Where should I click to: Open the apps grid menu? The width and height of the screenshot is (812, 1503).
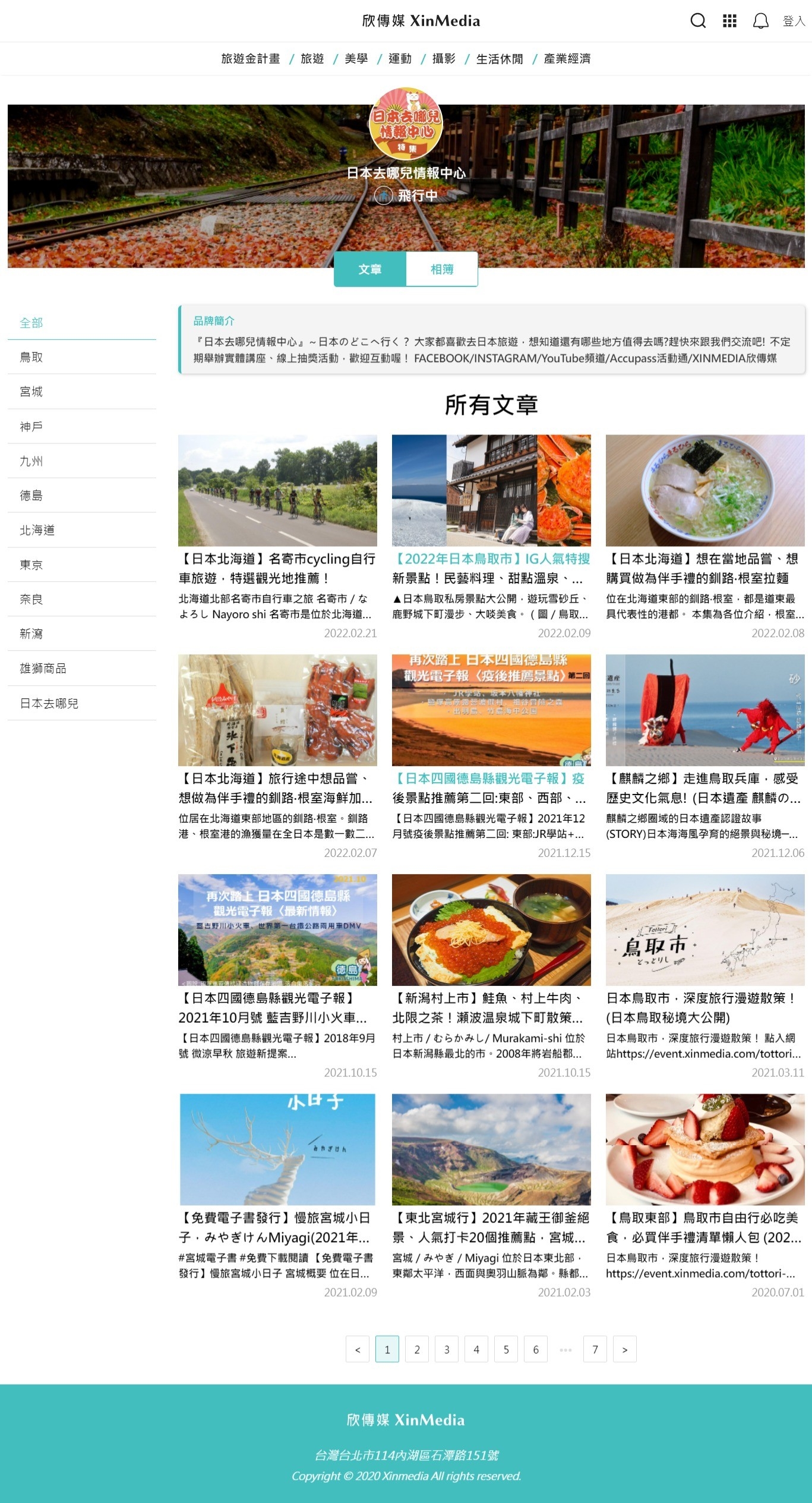pos(729,21)
